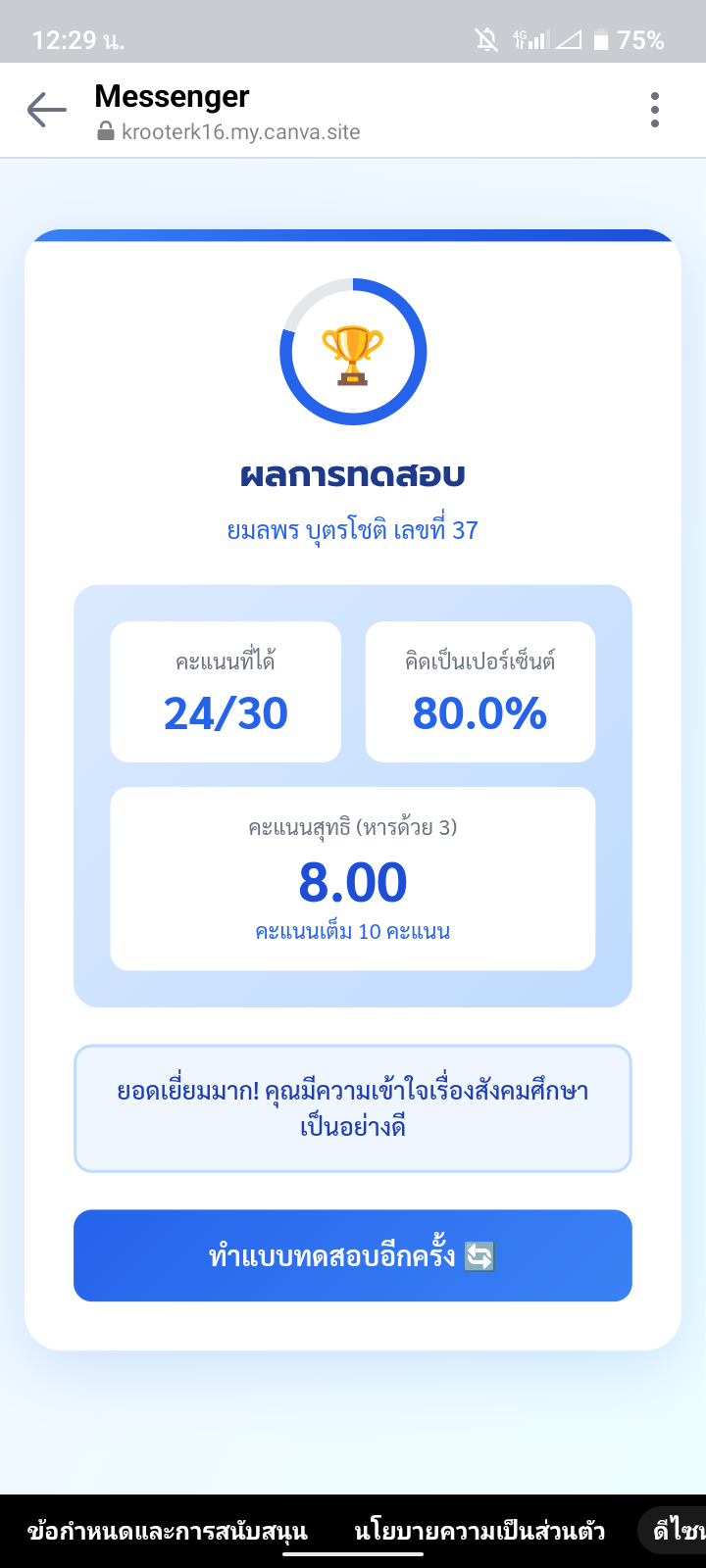Go back using the arrow in the top bar
The image size is (706, 1568).
click(46, 110)
